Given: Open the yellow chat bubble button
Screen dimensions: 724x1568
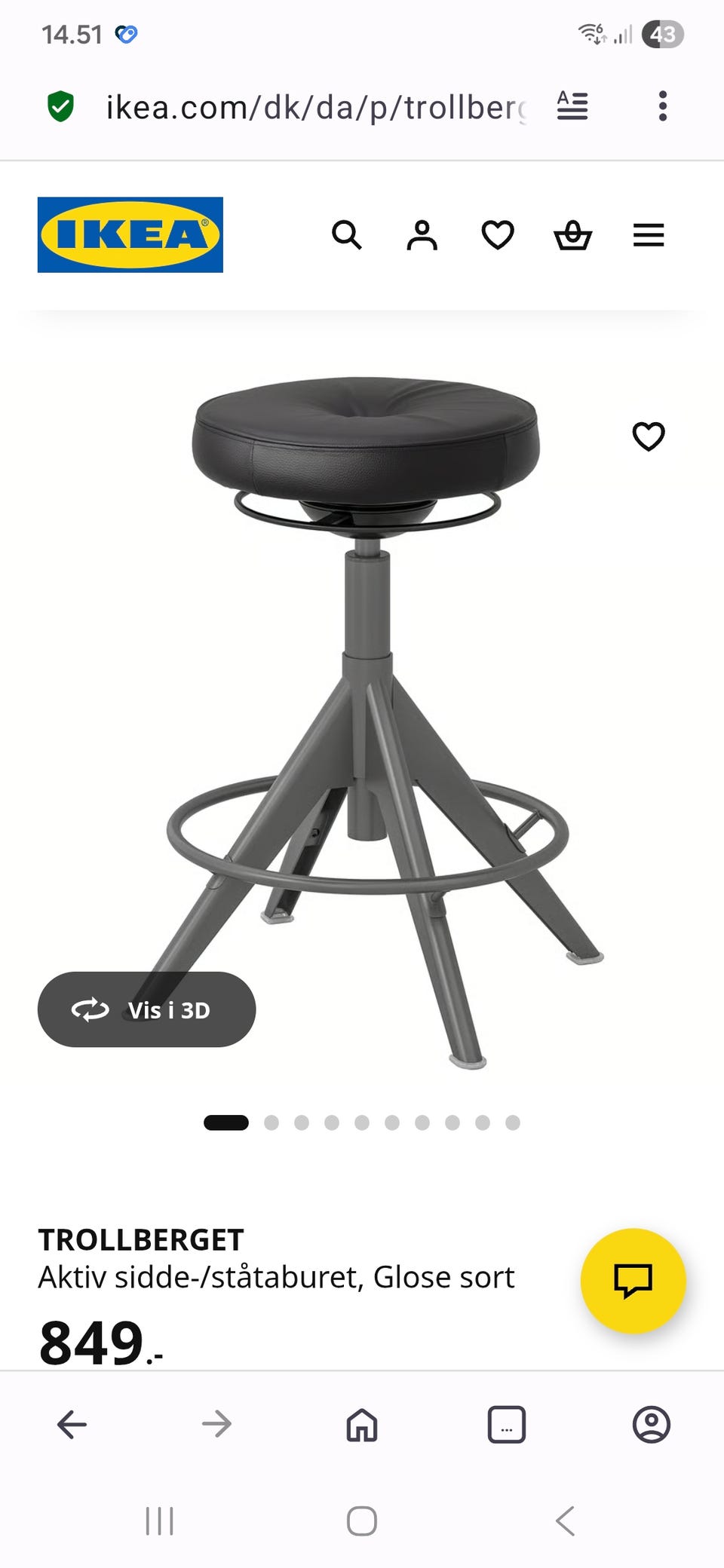Looking at the screenshot, I should click(633, 1281).
